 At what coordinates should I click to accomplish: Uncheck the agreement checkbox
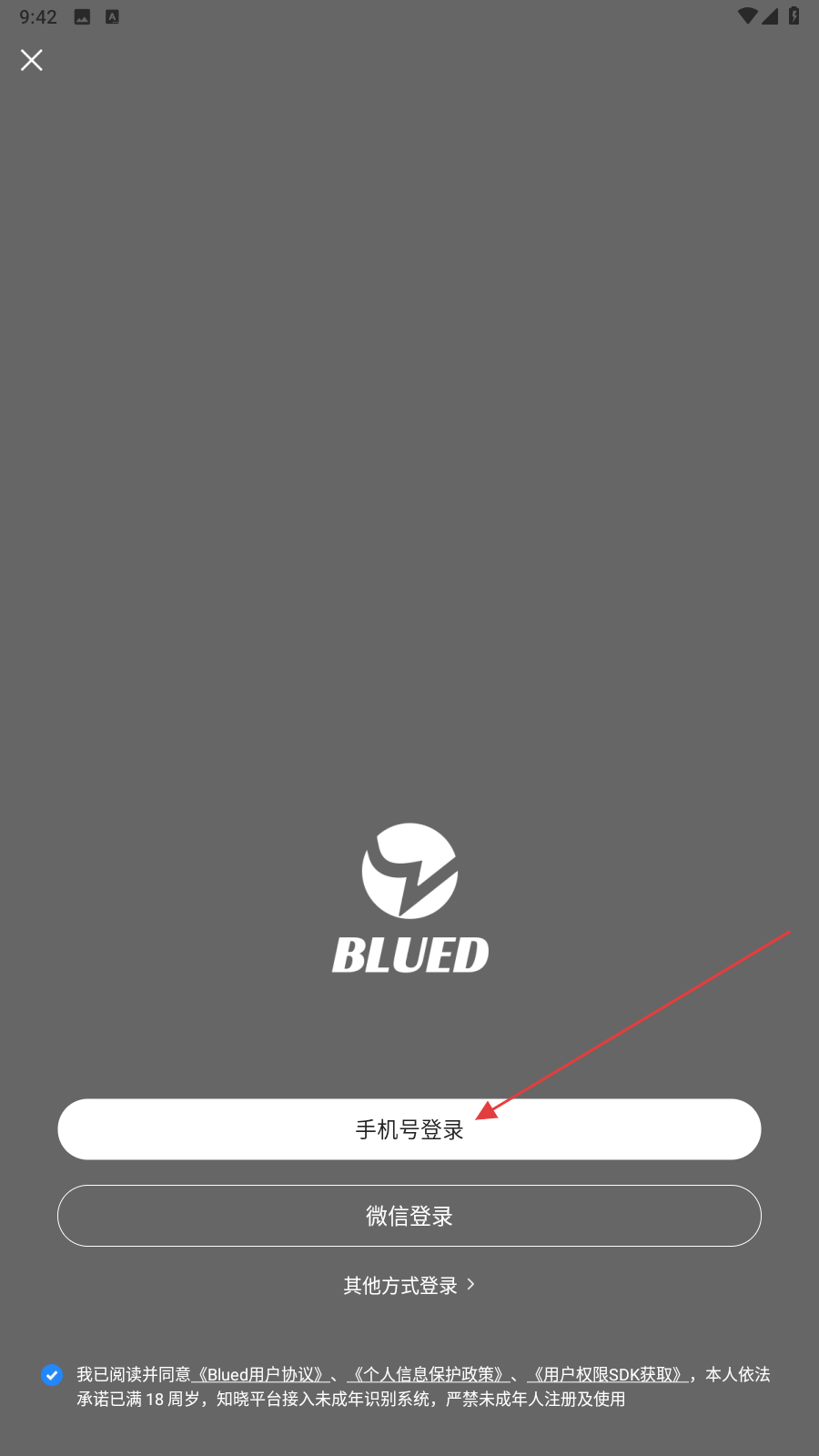pos(52,1375)
